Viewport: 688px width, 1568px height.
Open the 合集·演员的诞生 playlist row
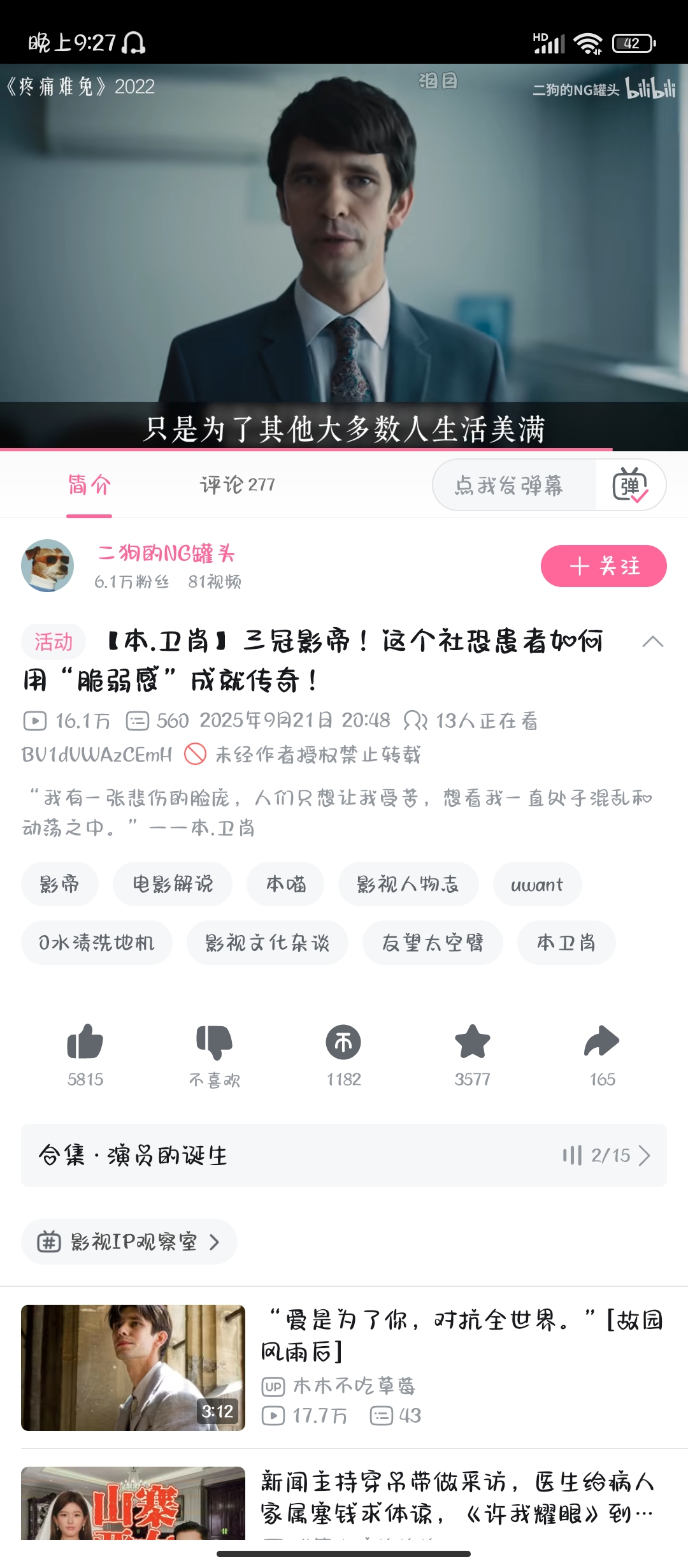pyautogui.click(x=344, y=1156)
